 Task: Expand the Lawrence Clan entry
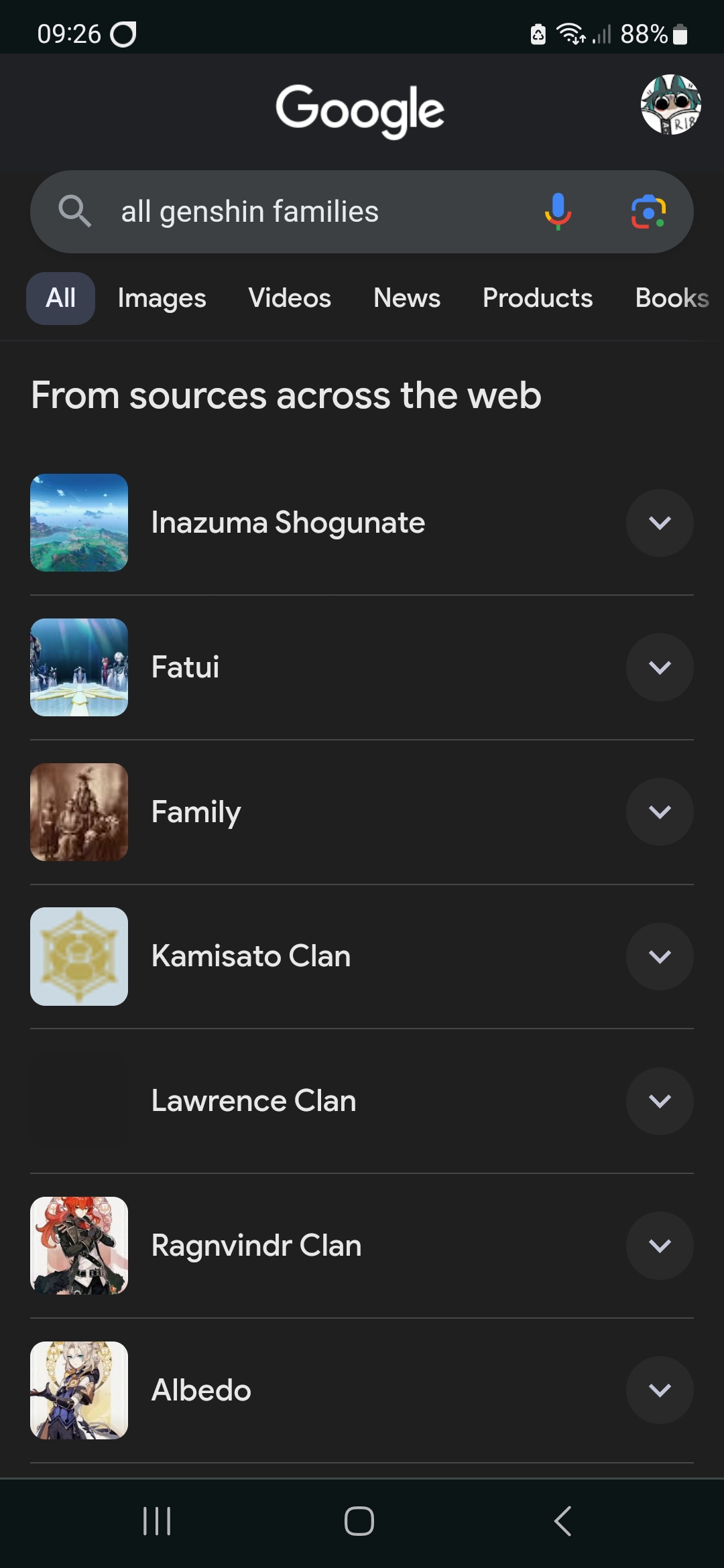tap(660, 1101)
